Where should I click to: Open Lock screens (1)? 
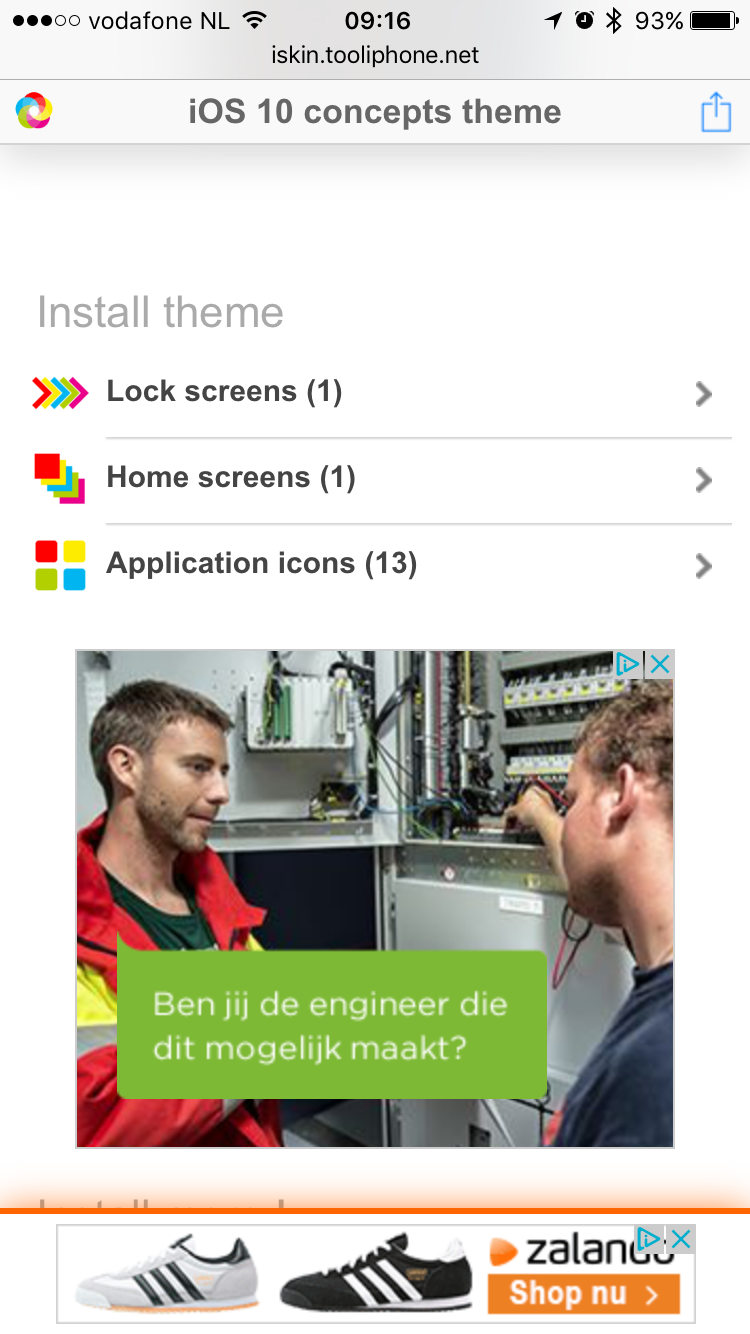pyautogui.click(x=375, y=393)
